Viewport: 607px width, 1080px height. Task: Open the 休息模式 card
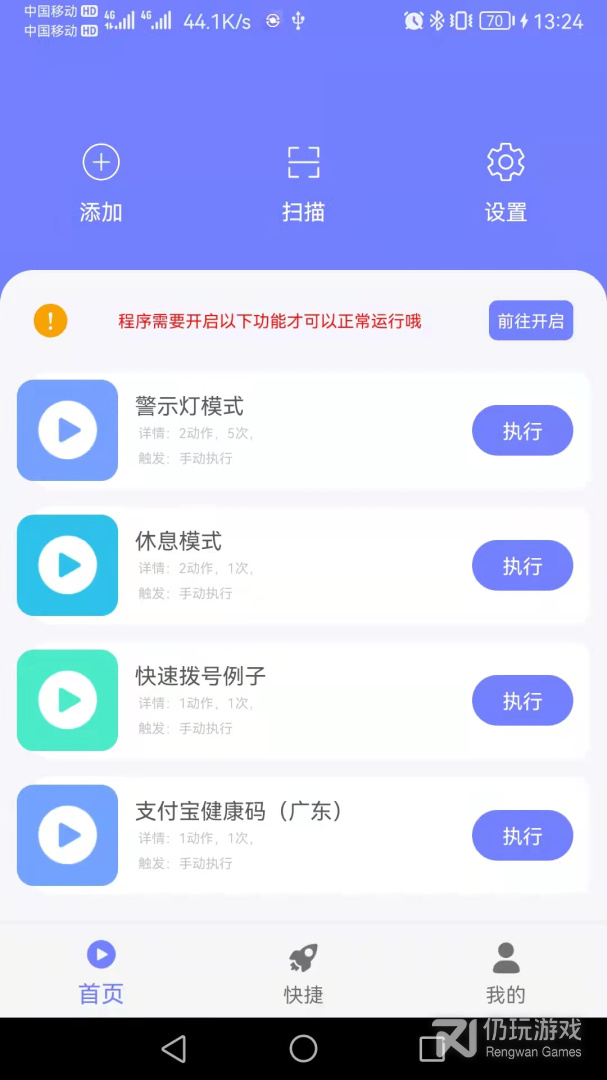click(303, 565)
